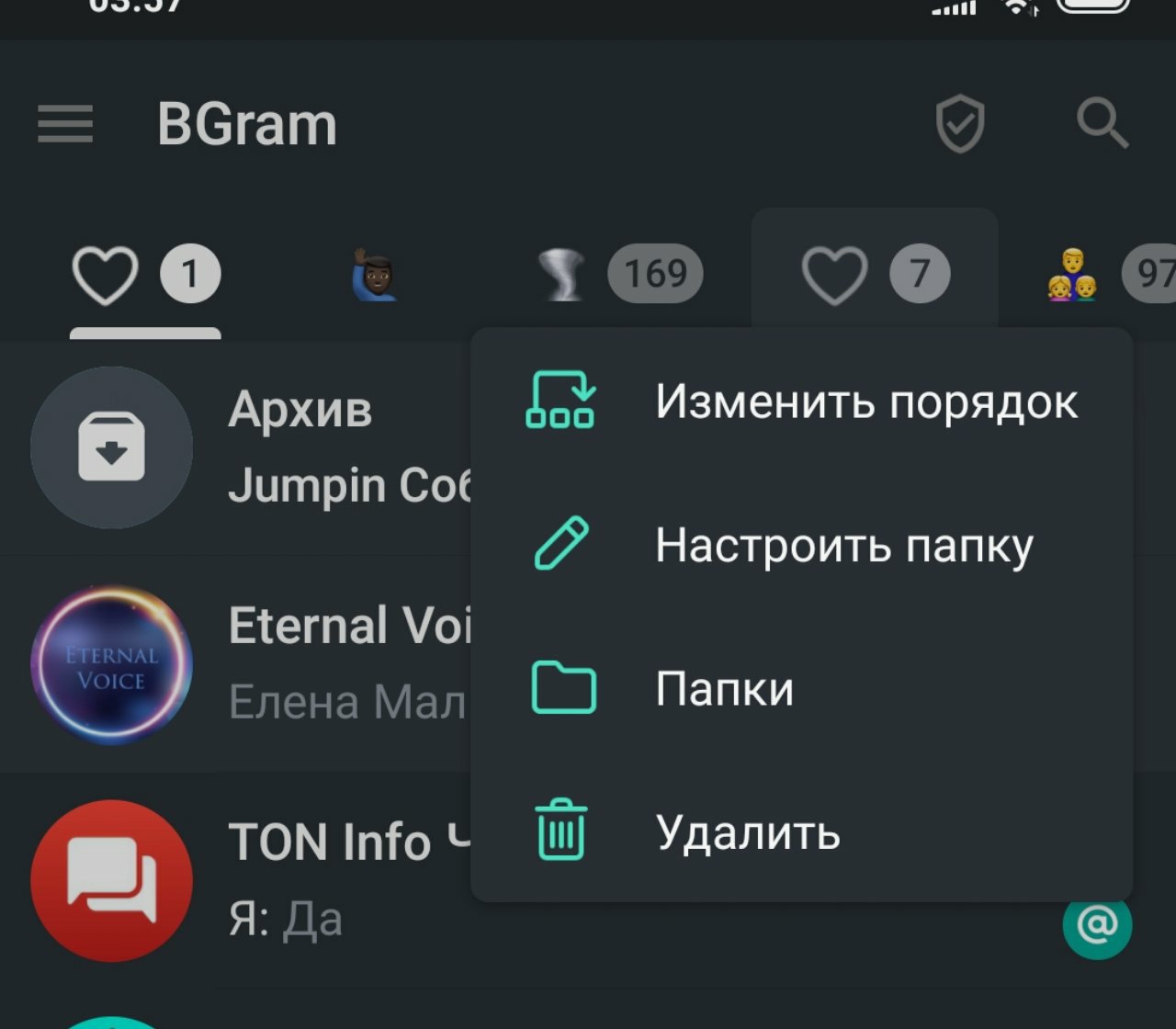Open chat search magnifier

(x=1102, y=124)
